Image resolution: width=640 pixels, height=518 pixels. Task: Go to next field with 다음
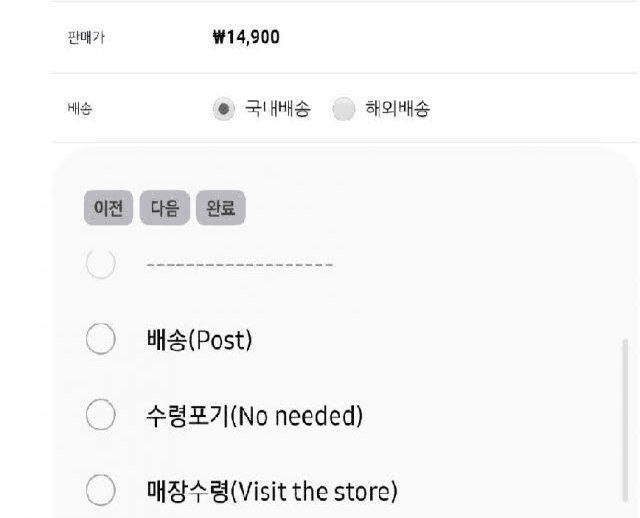coord(165,208)
